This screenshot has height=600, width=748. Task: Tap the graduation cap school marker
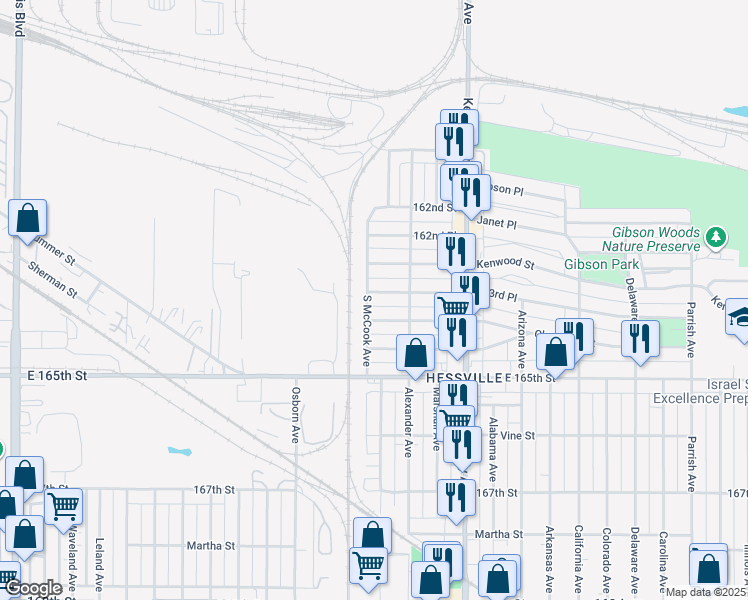click(740, 319)
